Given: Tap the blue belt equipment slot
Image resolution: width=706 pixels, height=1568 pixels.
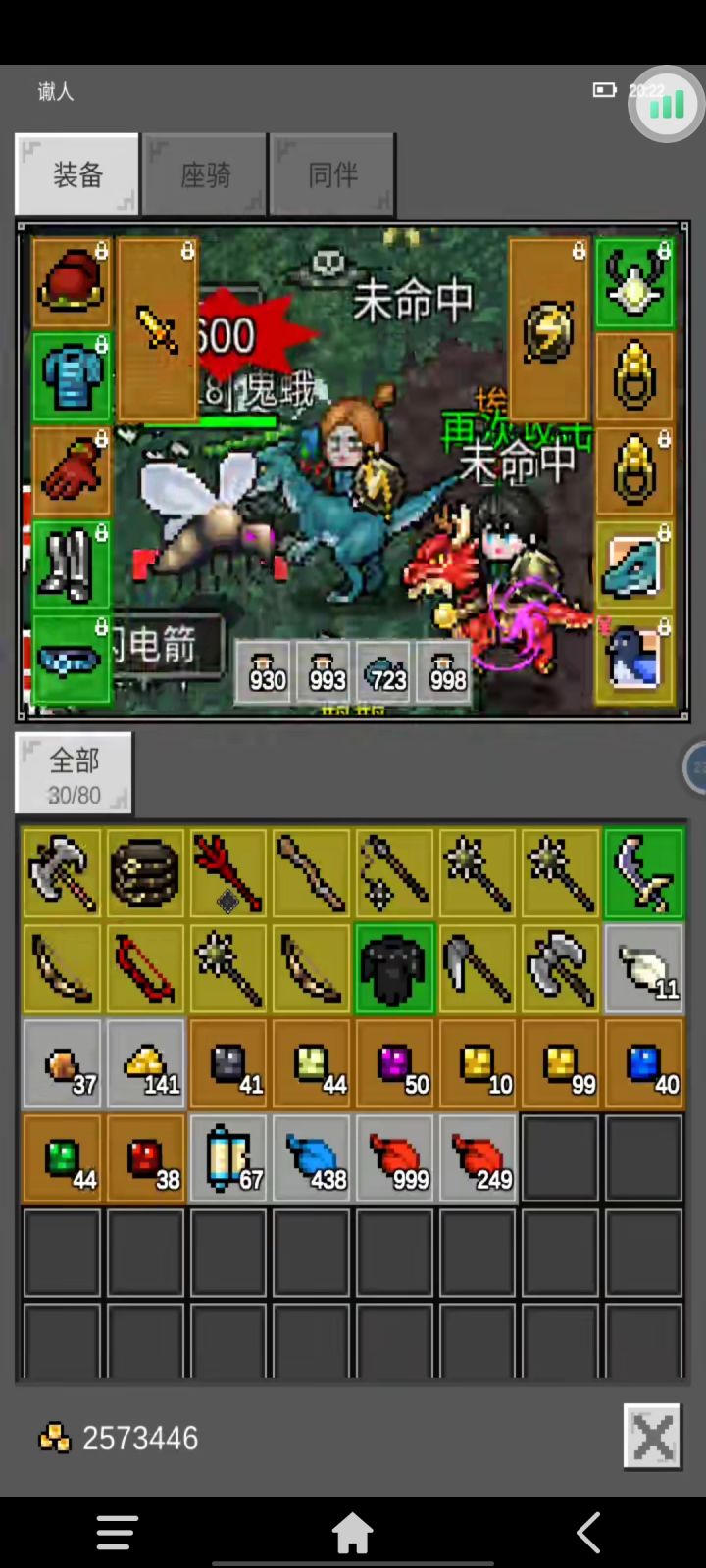Looking at the screenshot, I should [70, 658].
